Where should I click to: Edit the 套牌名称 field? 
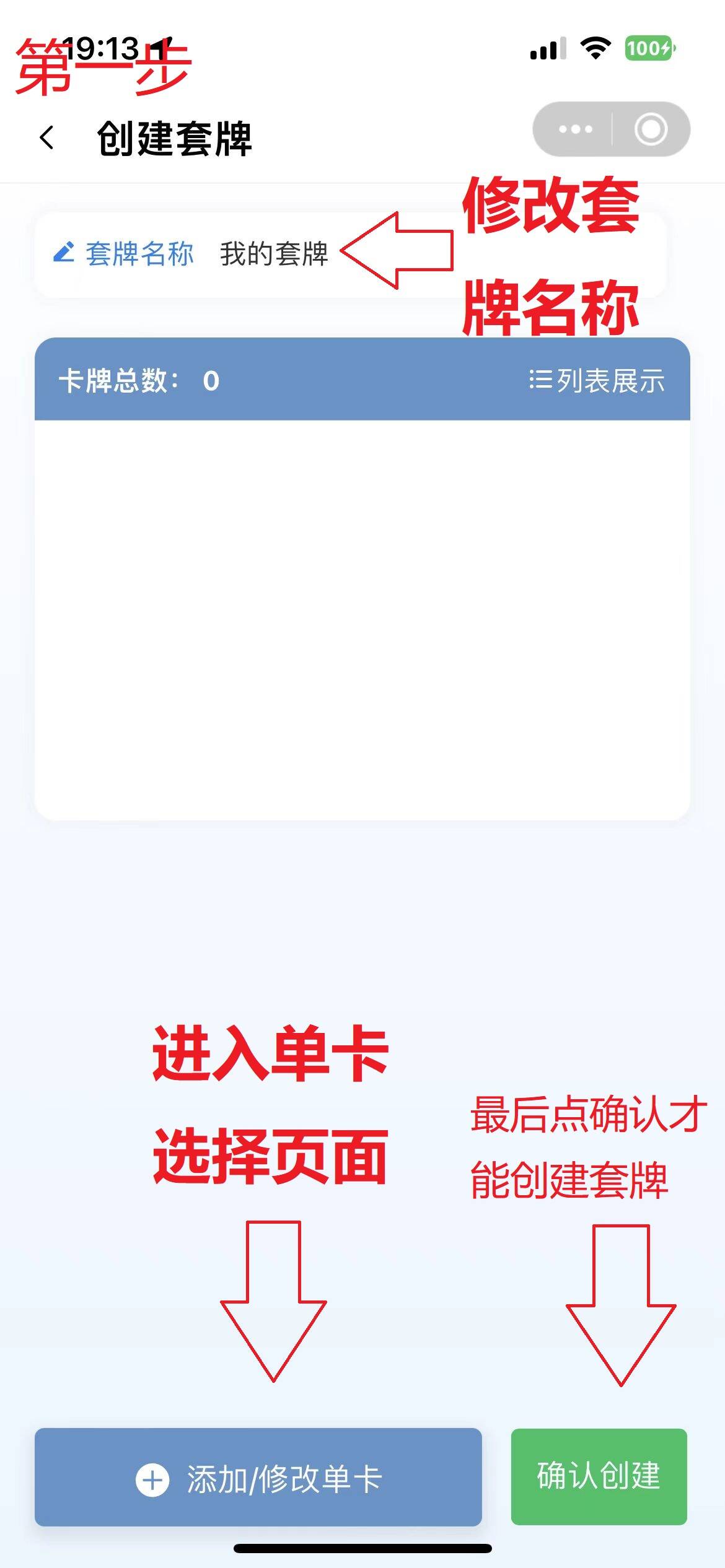(273, 254)
